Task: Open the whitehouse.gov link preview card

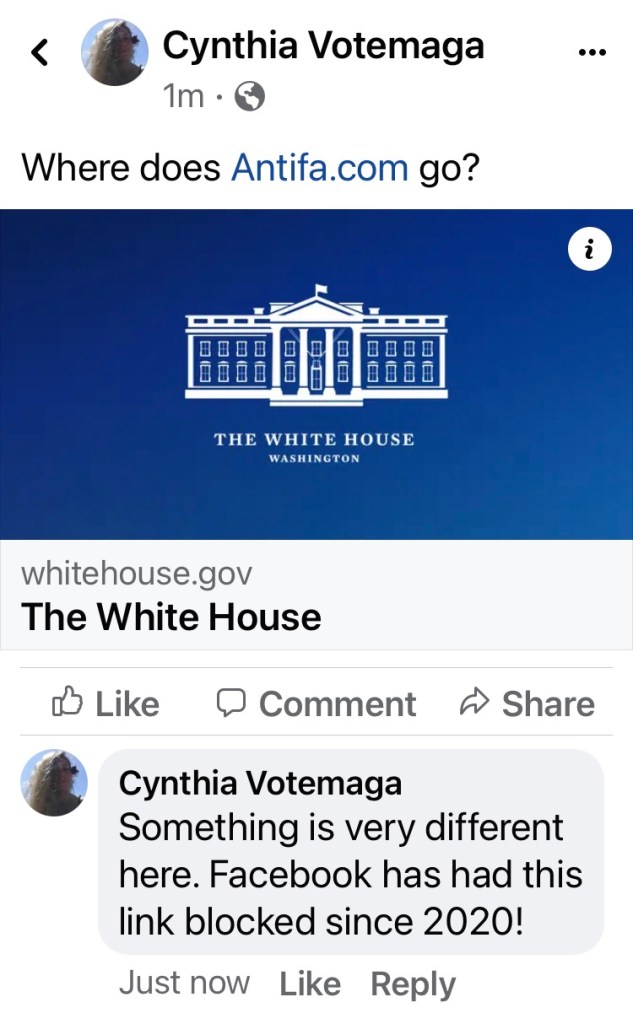Action: click(316, 596)
